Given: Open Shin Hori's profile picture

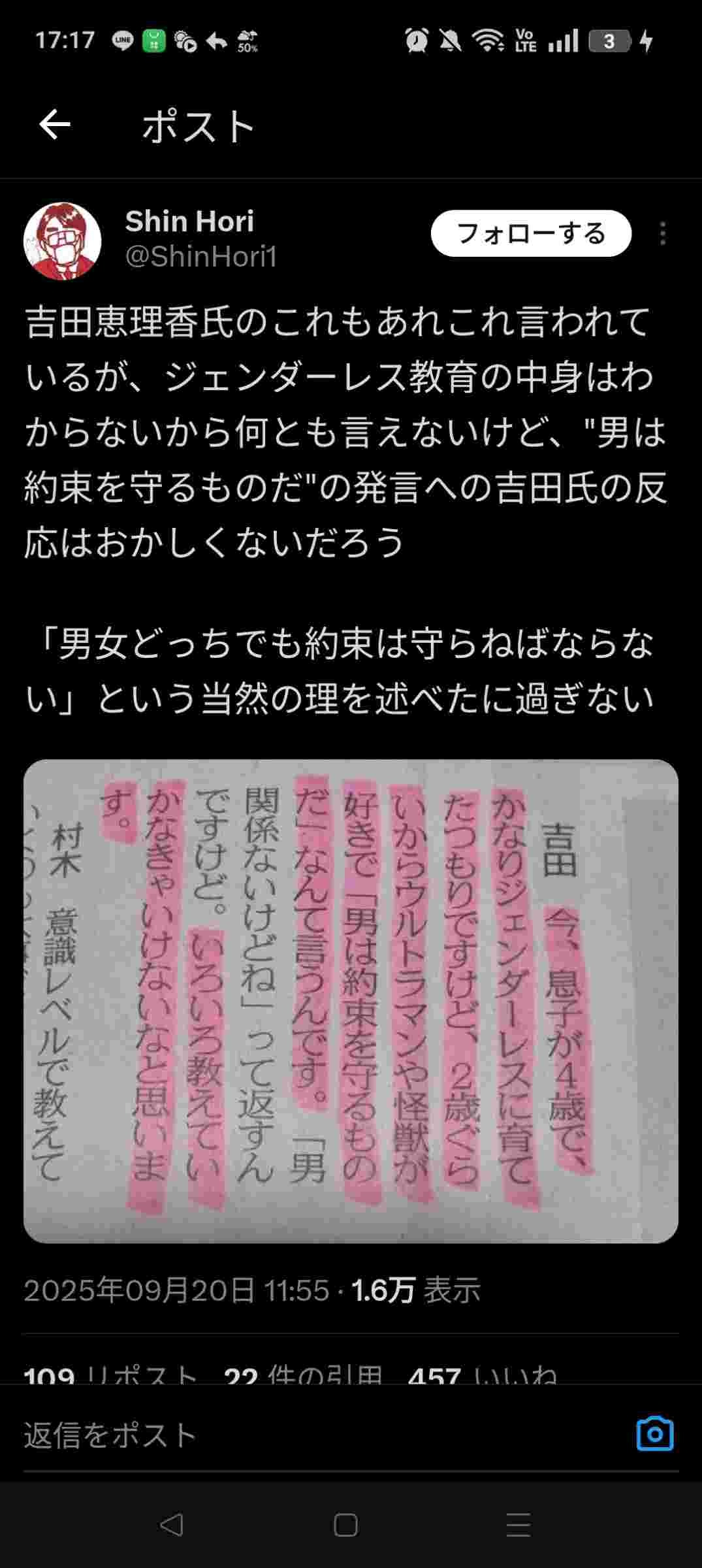Looking at the screenshot, I should pyautogui.click(x=63, y=240).
